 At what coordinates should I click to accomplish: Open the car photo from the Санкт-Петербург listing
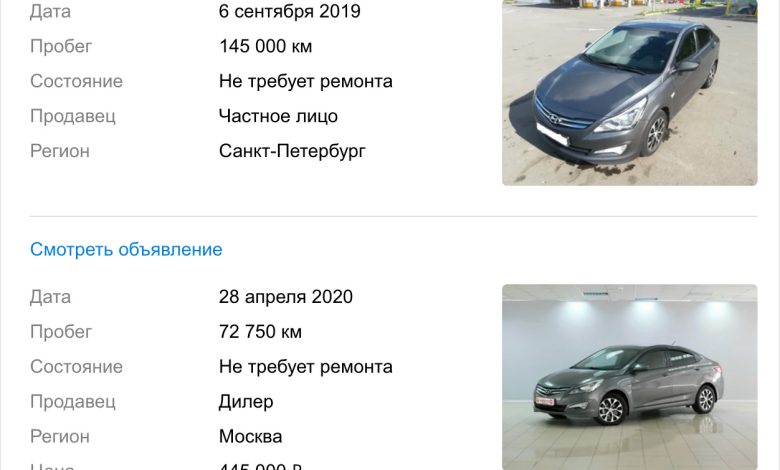[x=629, y=92]
